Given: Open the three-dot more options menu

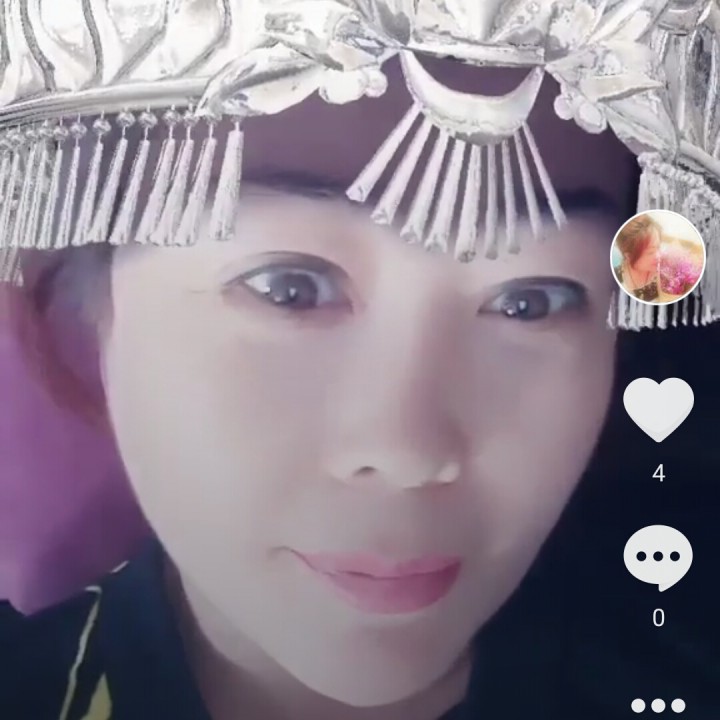Looking at the screenshot, I should point(658,705).
